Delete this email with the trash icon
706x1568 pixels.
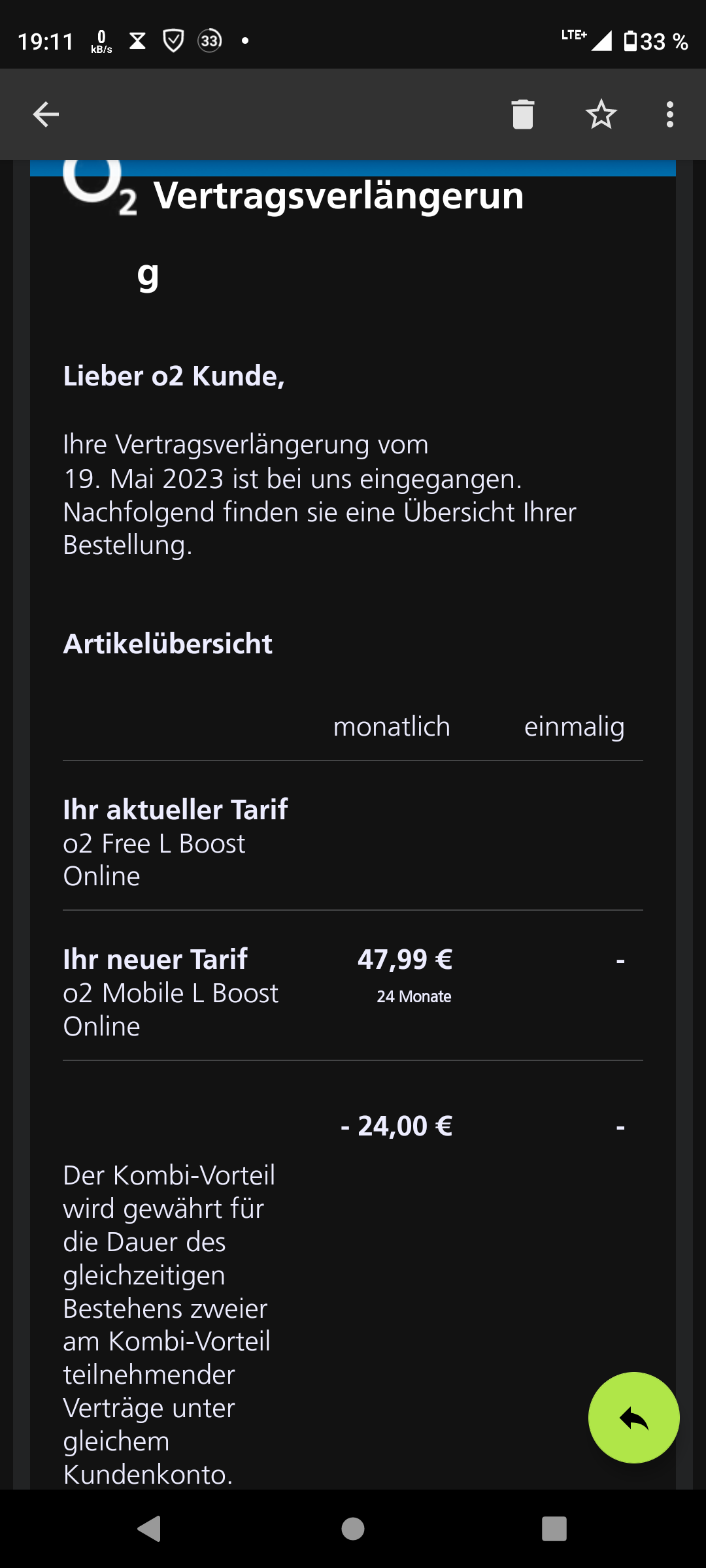[x=523, y=114]
